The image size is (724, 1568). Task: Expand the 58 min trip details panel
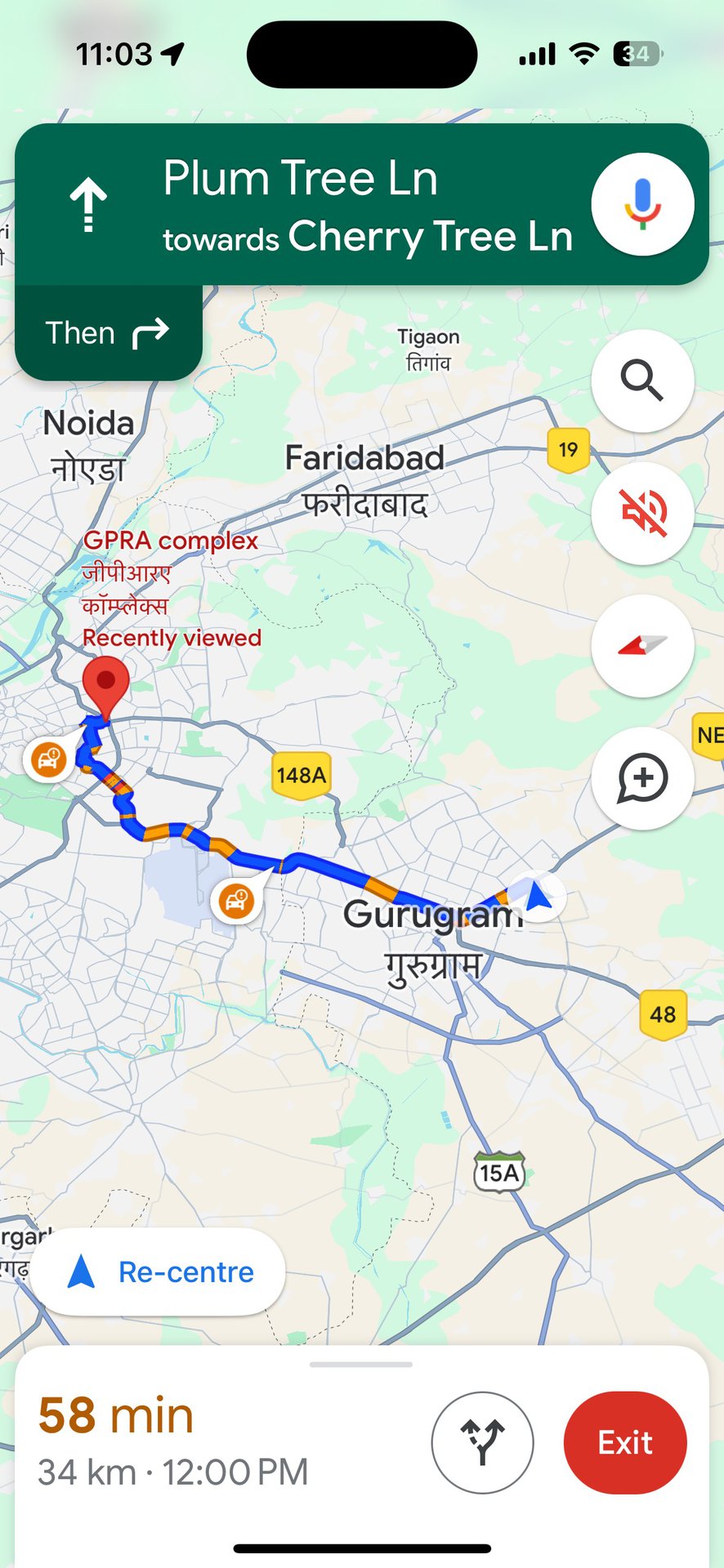click(x=361, y=1364)
